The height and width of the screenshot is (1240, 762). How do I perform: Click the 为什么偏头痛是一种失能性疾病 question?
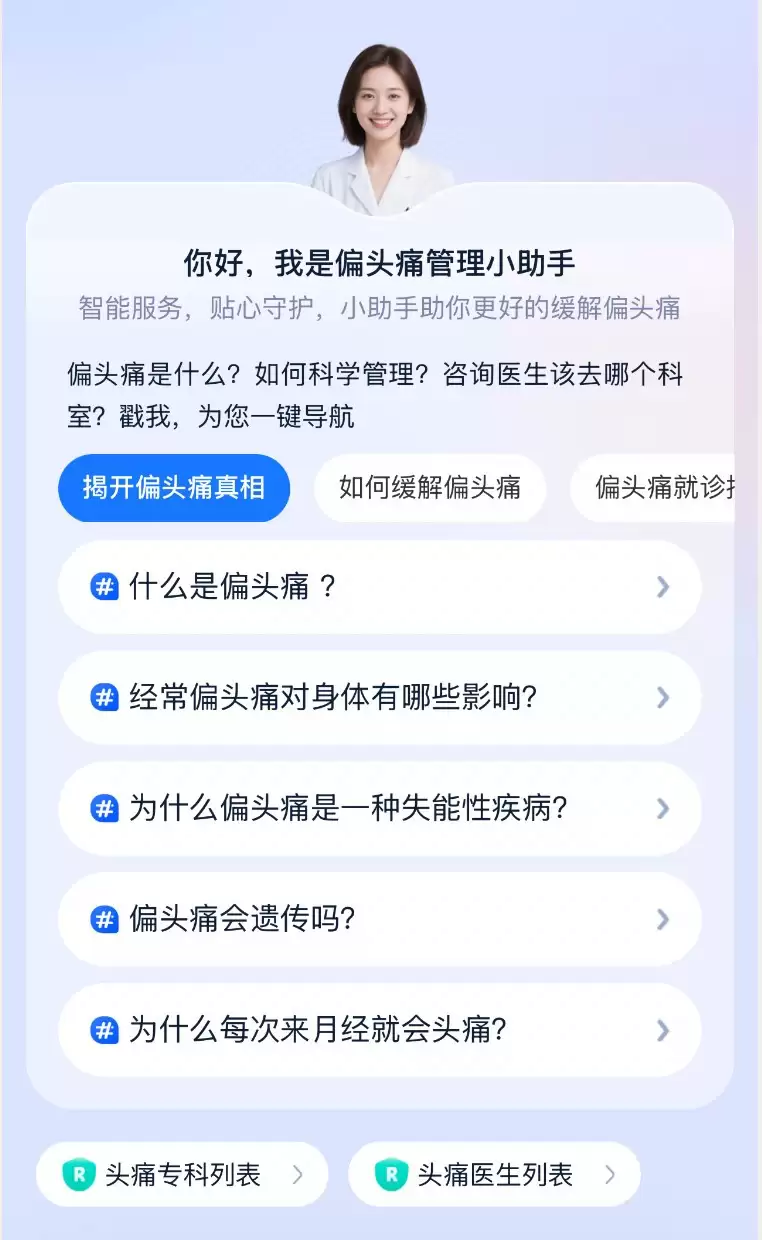(x=380, y=809)
